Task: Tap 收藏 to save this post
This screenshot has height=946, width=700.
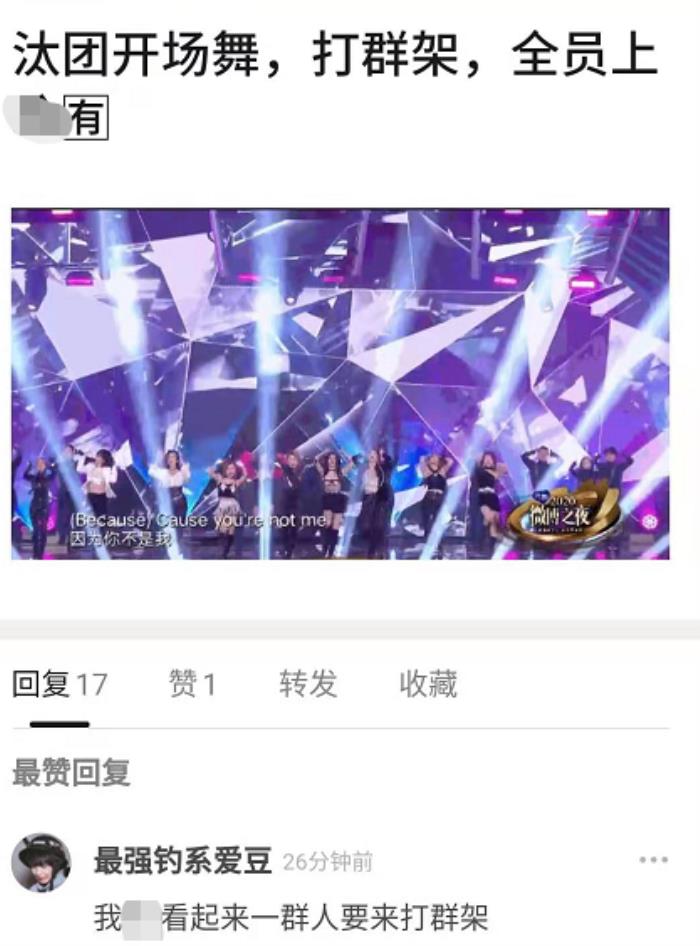Action: point(428,684)
